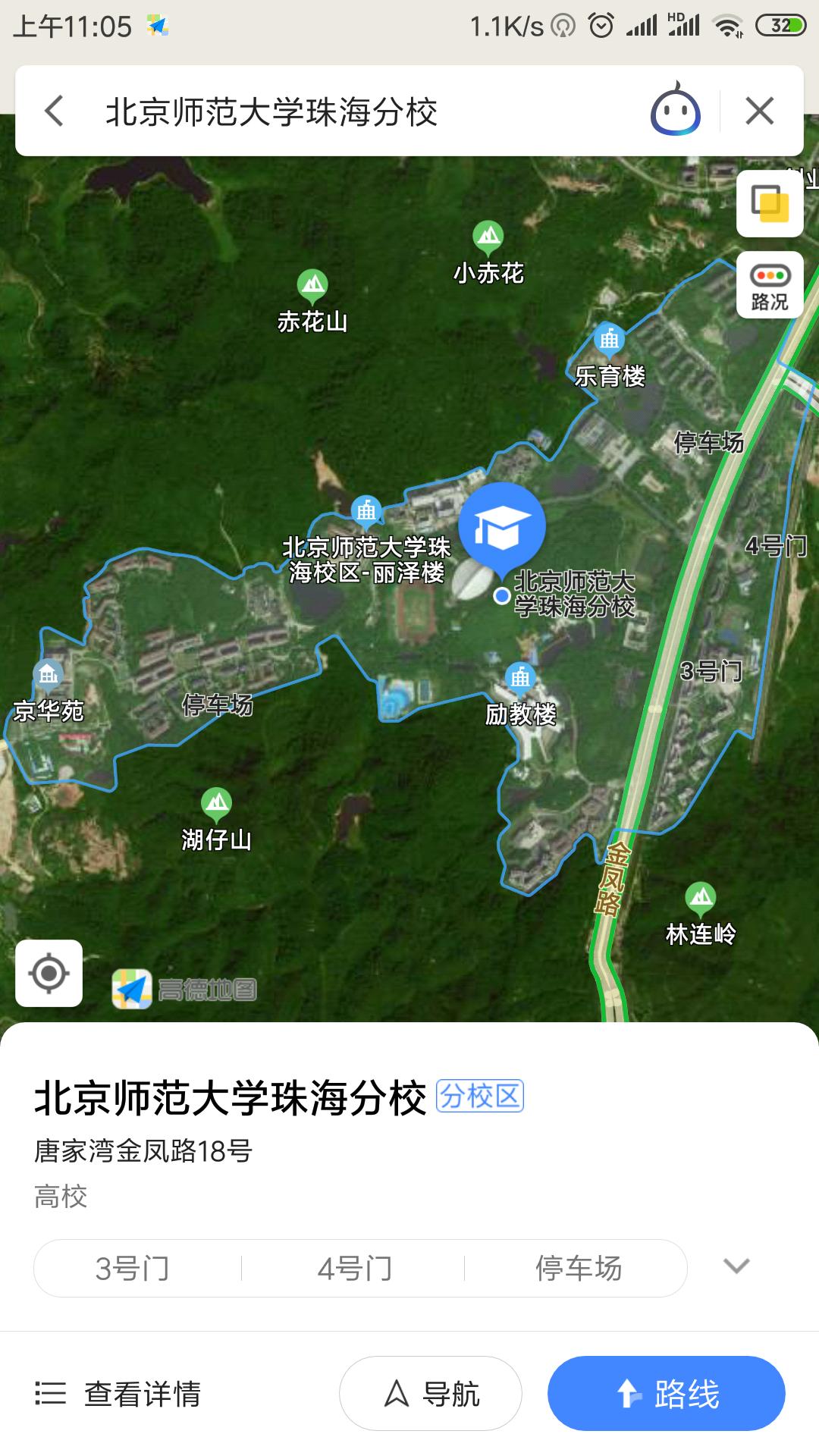Image resolution: width=819 pixels, height=1456 pixels.
Task: Select the 励教楼 building marker
Action: [x=522, y=676]
